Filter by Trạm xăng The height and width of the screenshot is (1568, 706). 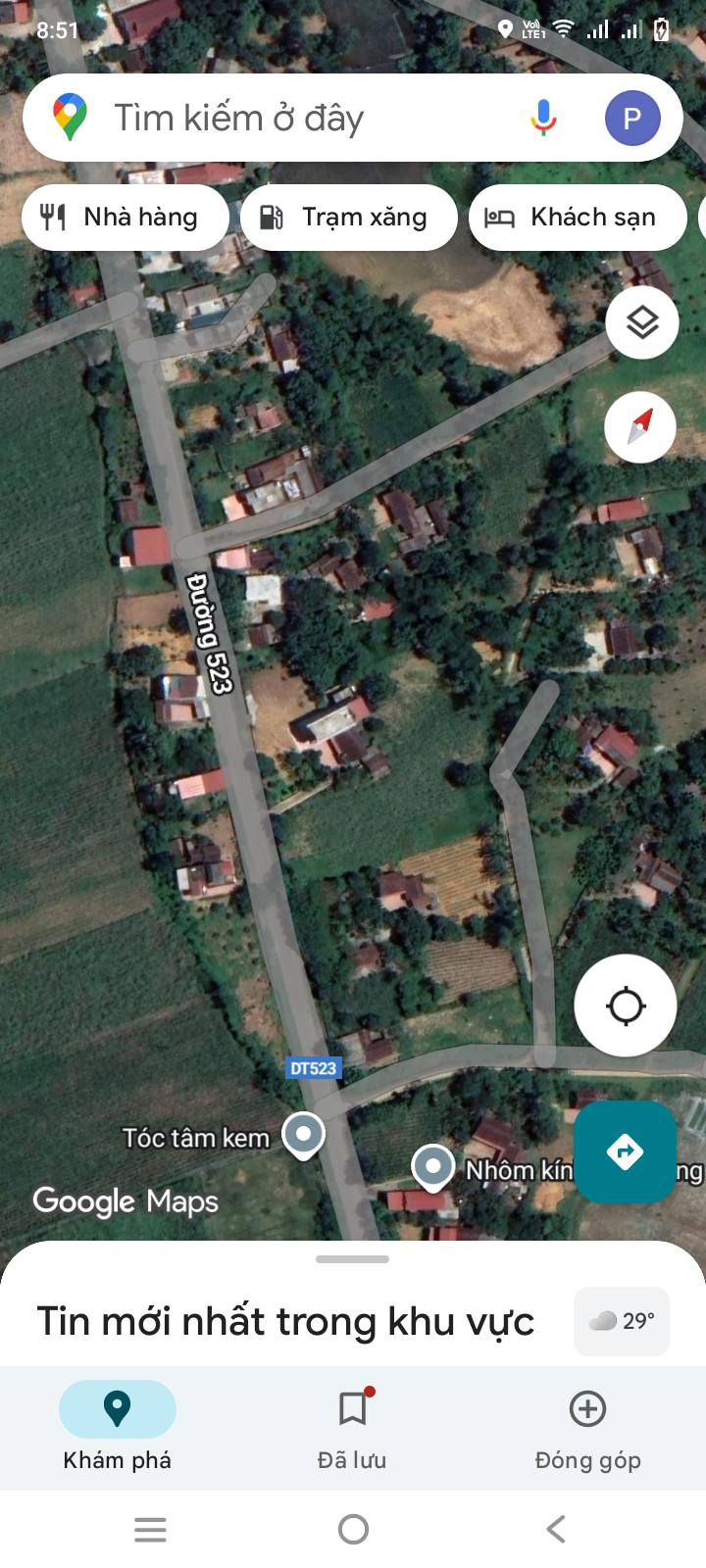point(348,217)
